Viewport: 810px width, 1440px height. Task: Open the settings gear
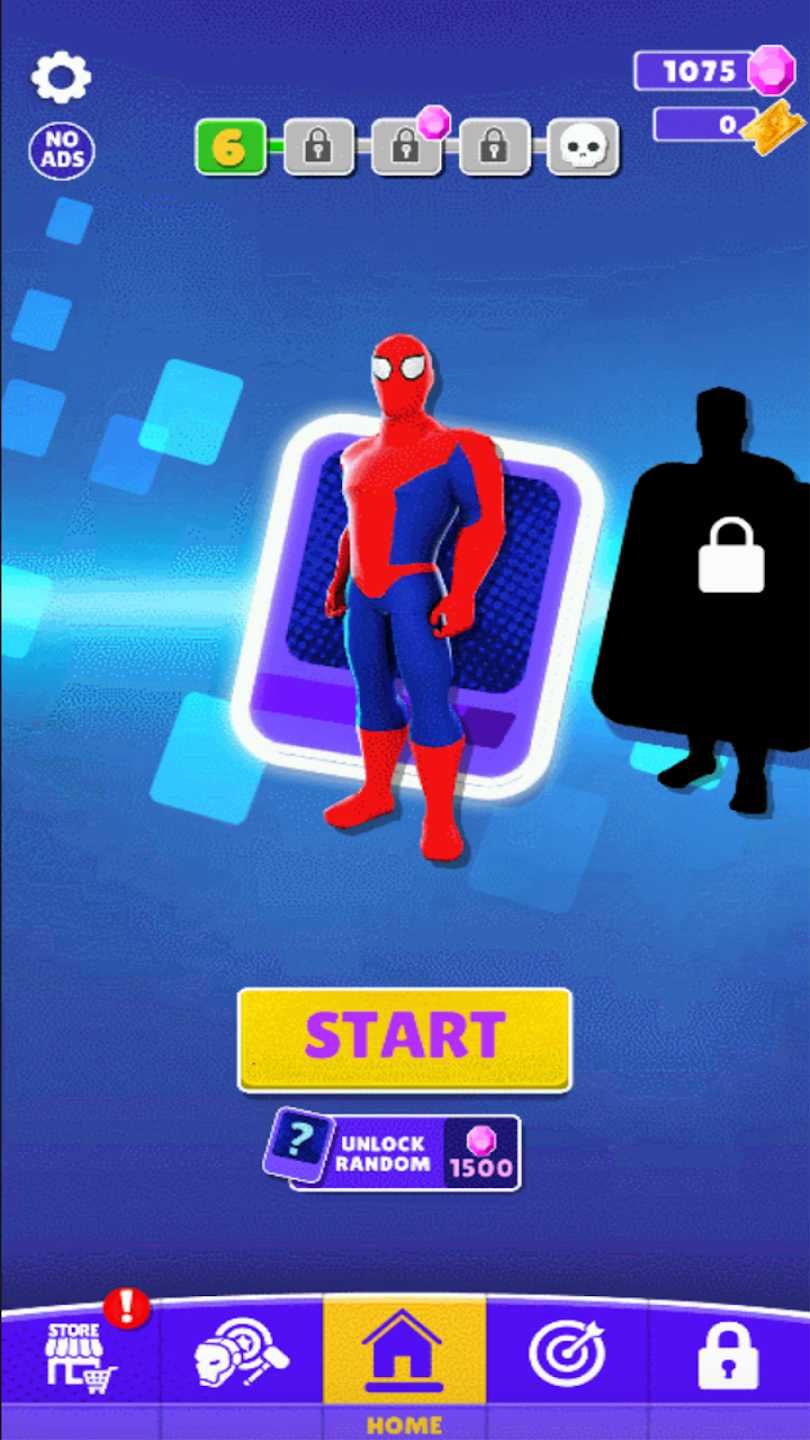[x=61, y=77]
